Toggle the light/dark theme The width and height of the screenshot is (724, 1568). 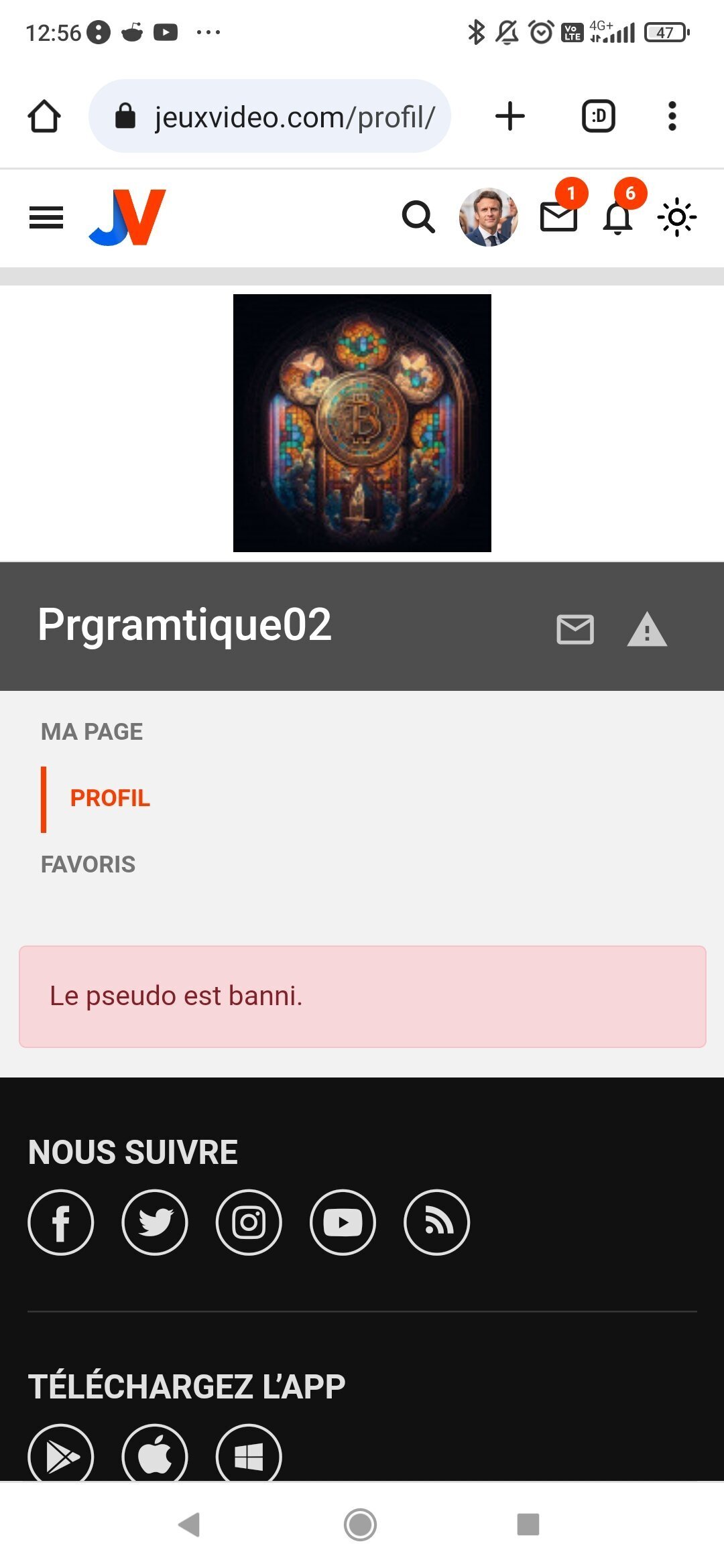tap(677, 217)
